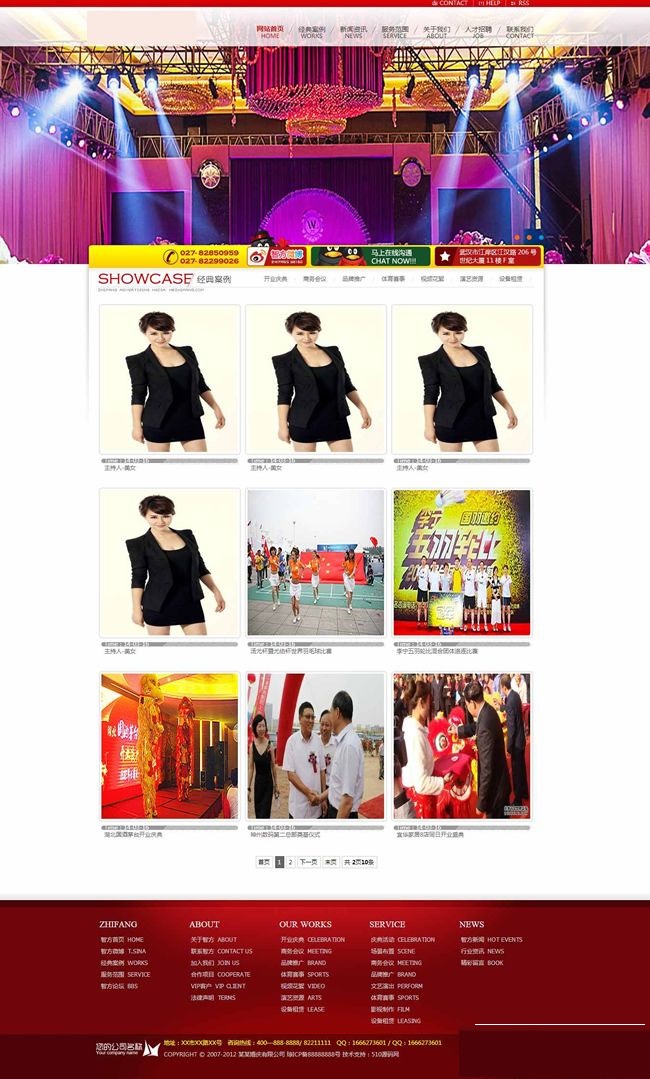
Task: Select the 开业庆典 showcase category
Action: 275,279
